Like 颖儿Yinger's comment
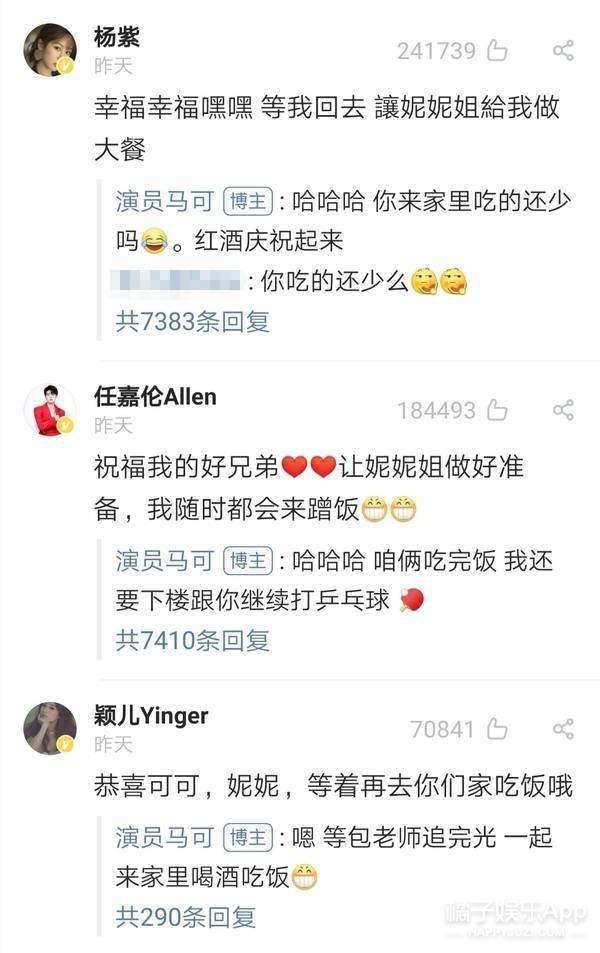The height and width of the screenshot is (953, 600). click(496, 729)
